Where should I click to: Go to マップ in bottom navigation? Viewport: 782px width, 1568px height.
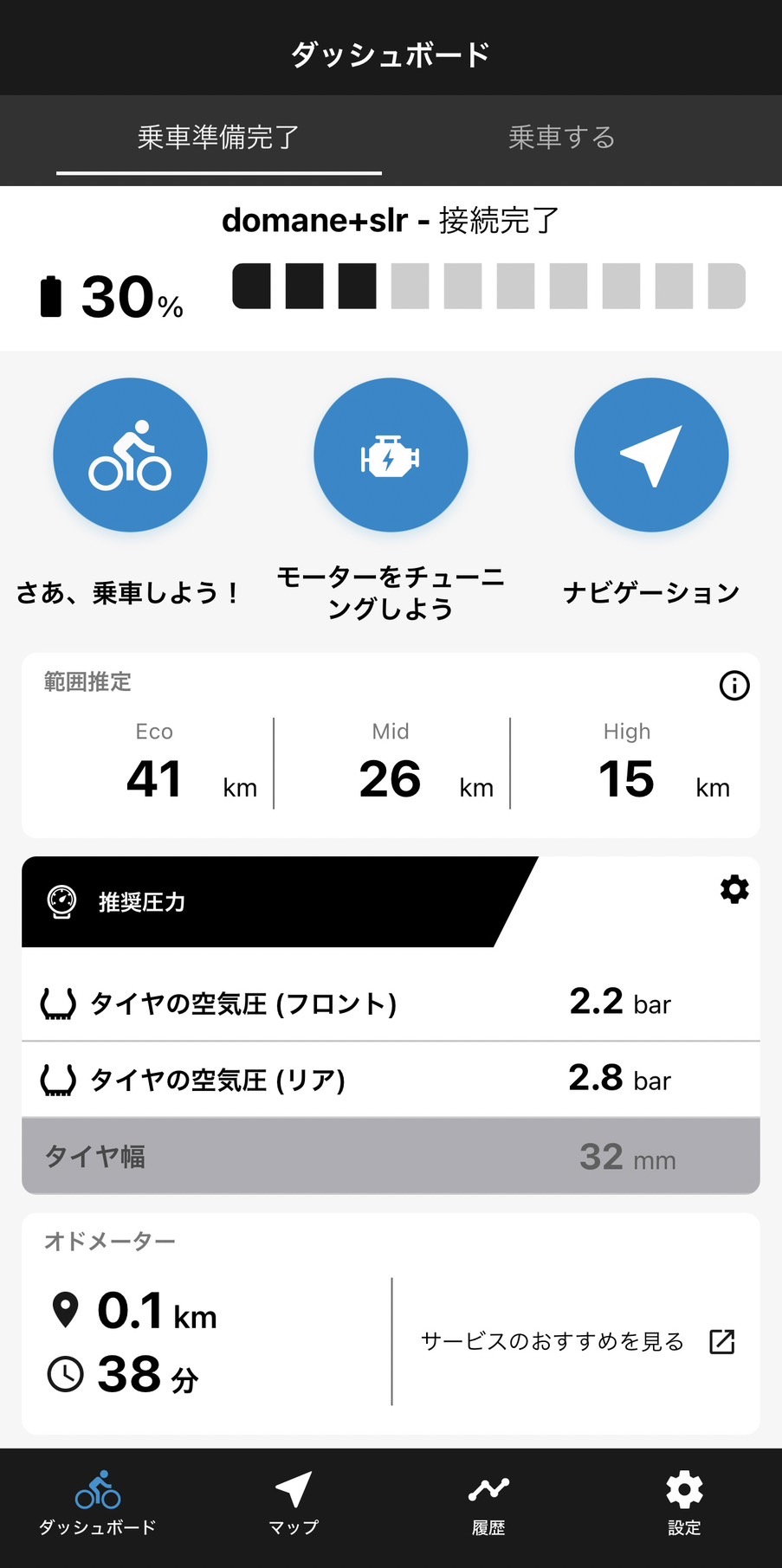pyautogui.click(x=294, y=1505)
